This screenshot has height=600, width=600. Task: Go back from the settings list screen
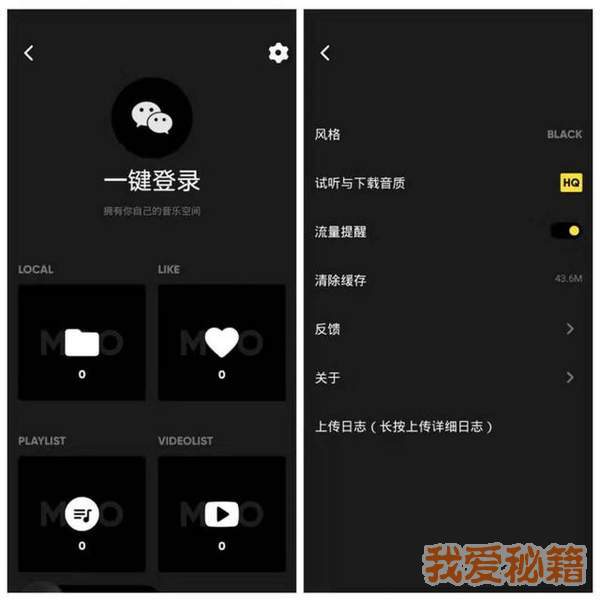(x=325, y=53)
